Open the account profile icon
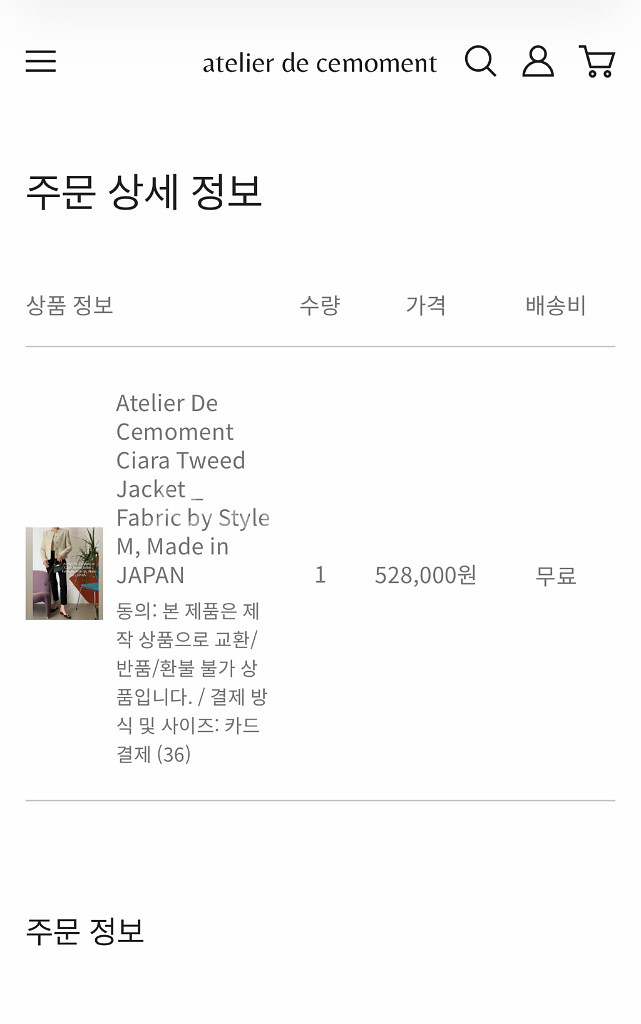 click(538, 62)
